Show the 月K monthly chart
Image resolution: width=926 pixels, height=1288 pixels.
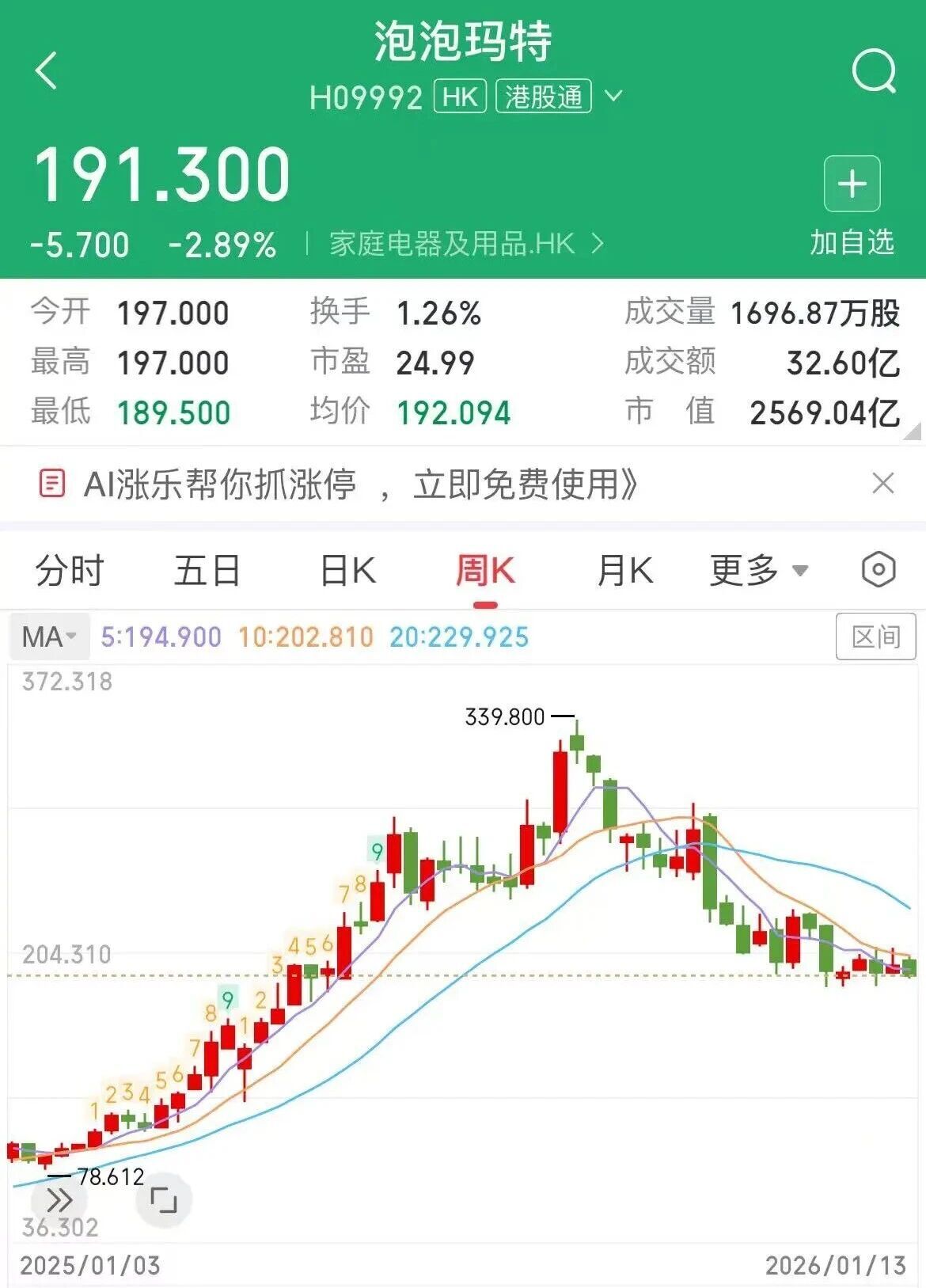click(x=624, y=571)
